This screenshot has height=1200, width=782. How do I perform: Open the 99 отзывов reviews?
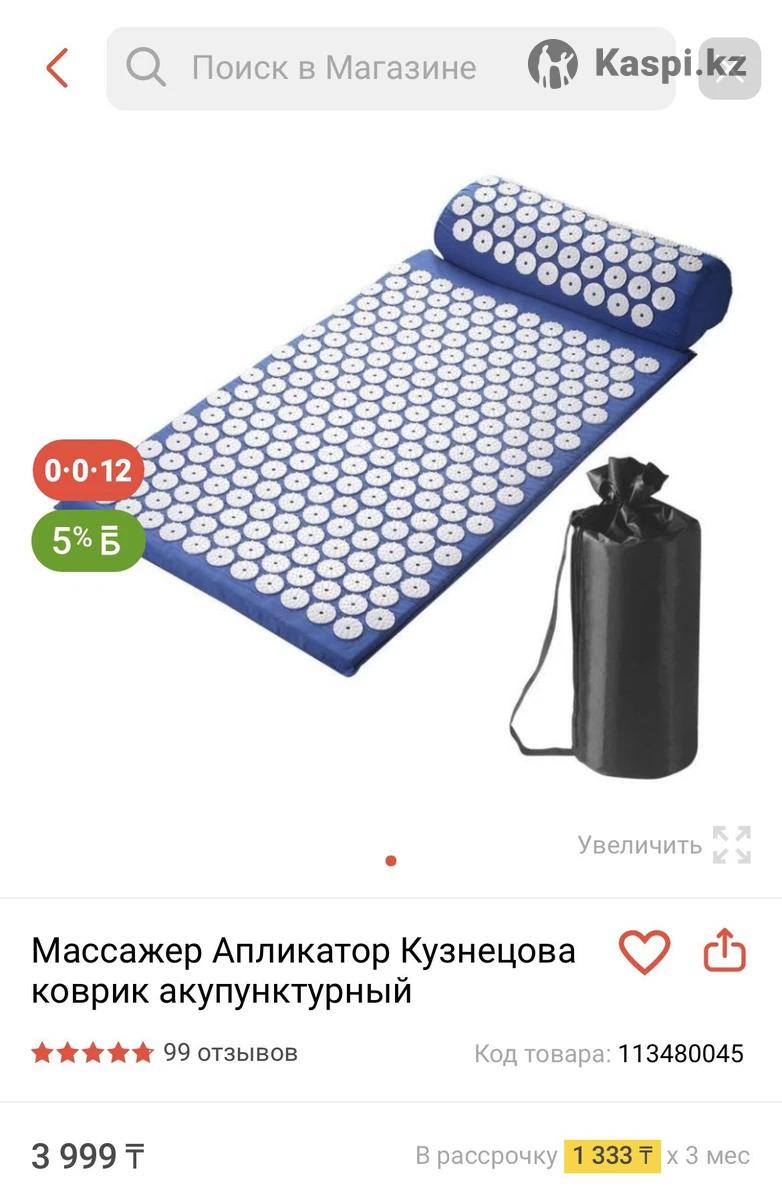pos(230,1052)
